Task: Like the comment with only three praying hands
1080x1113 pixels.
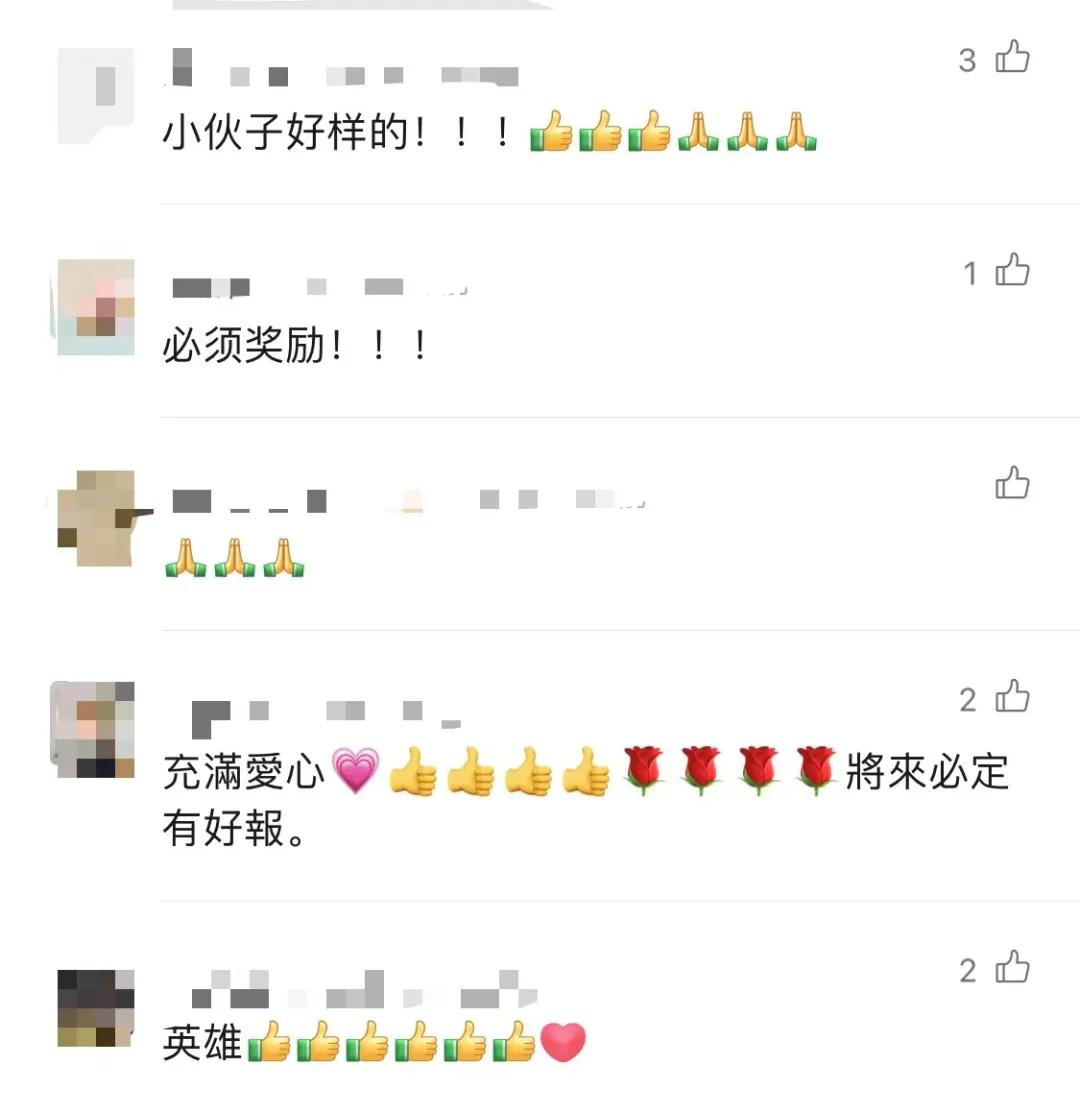Action: [x=1012, y=484]
